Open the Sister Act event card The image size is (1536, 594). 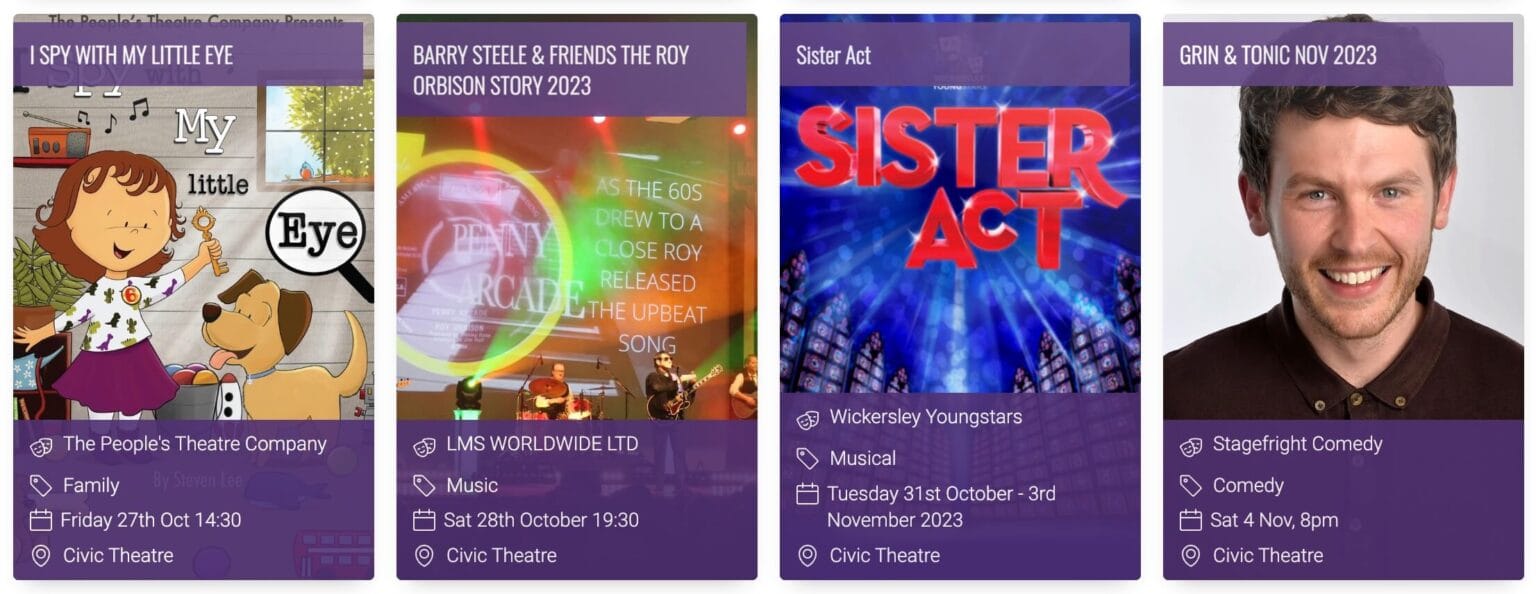coord(833,55)
